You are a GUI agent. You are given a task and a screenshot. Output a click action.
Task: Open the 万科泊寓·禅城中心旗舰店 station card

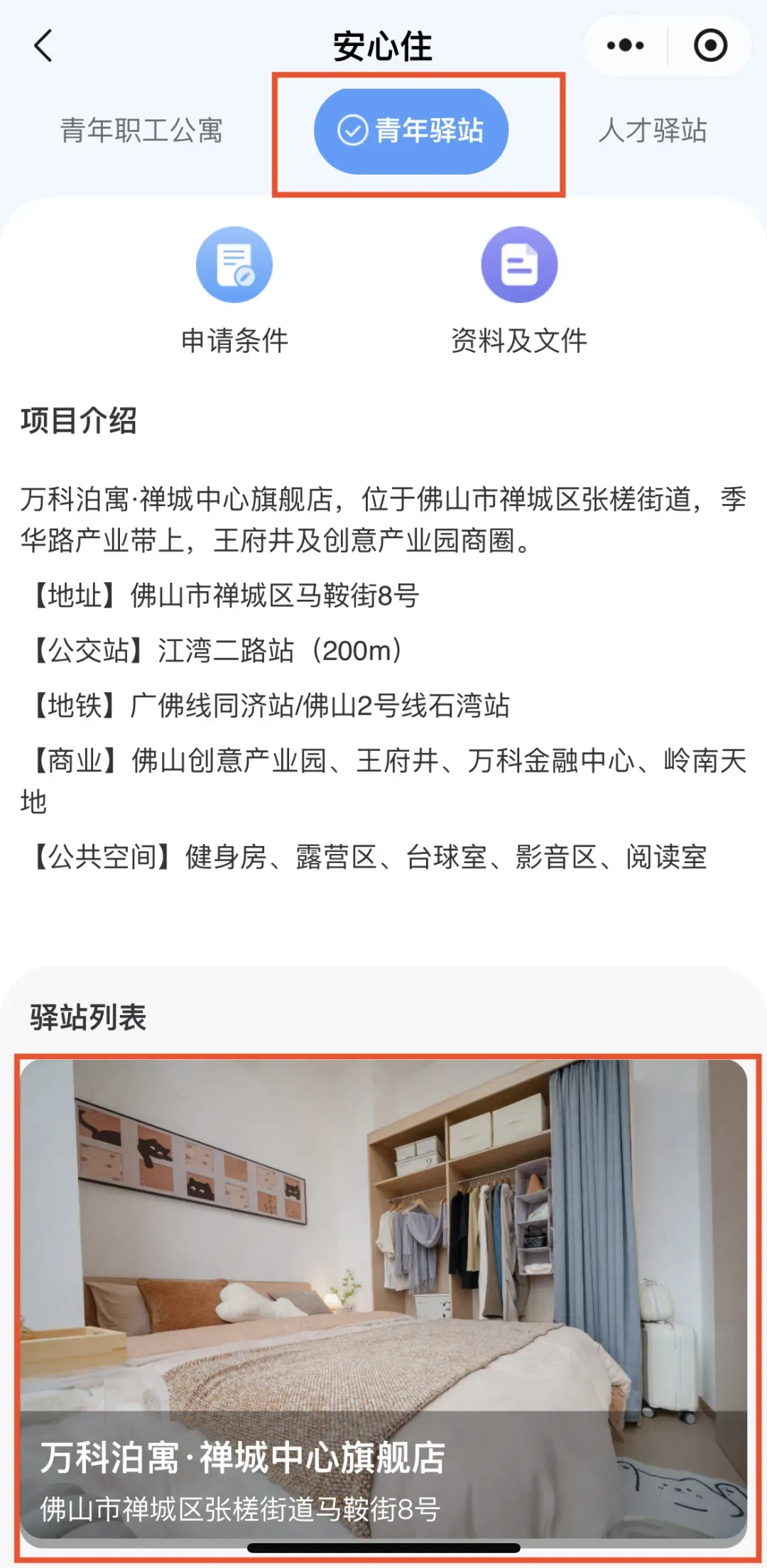pyautogui.click(x=383, y=1299)
